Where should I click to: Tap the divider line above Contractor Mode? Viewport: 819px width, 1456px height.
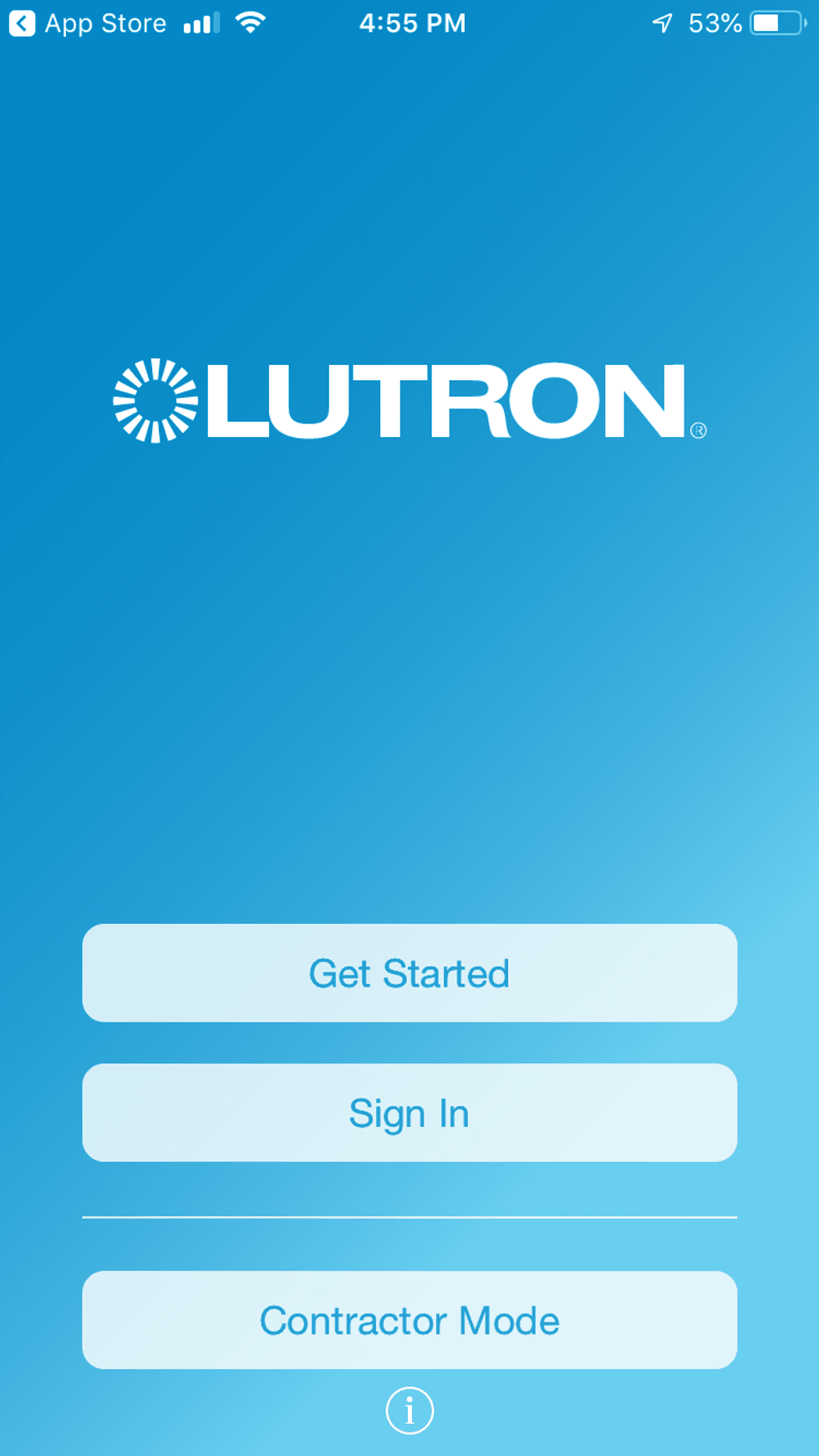pos(409,1217)
